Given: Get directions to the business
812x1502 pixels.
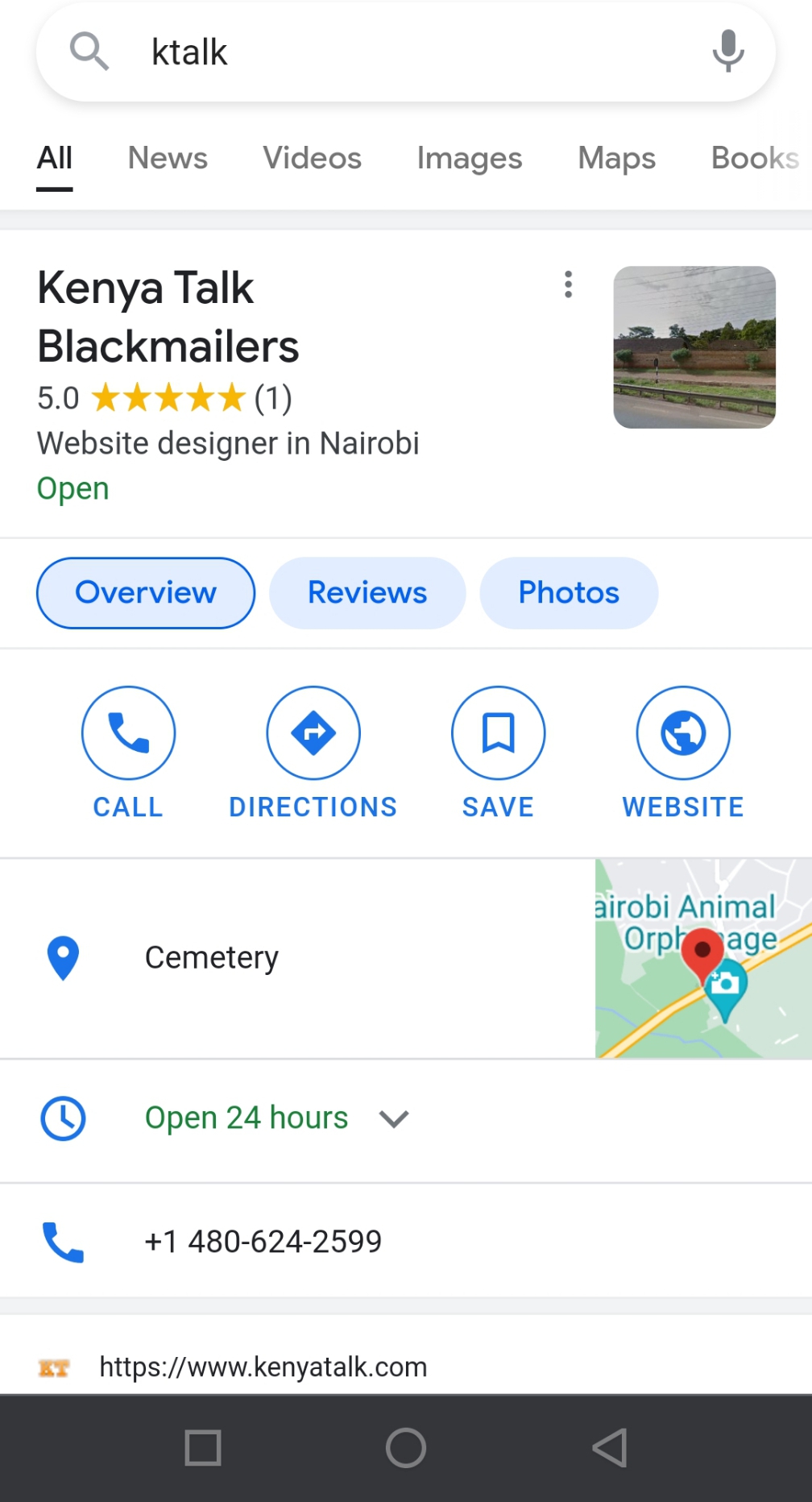Looking at the screenshot, I should click(x=313, y=733).
